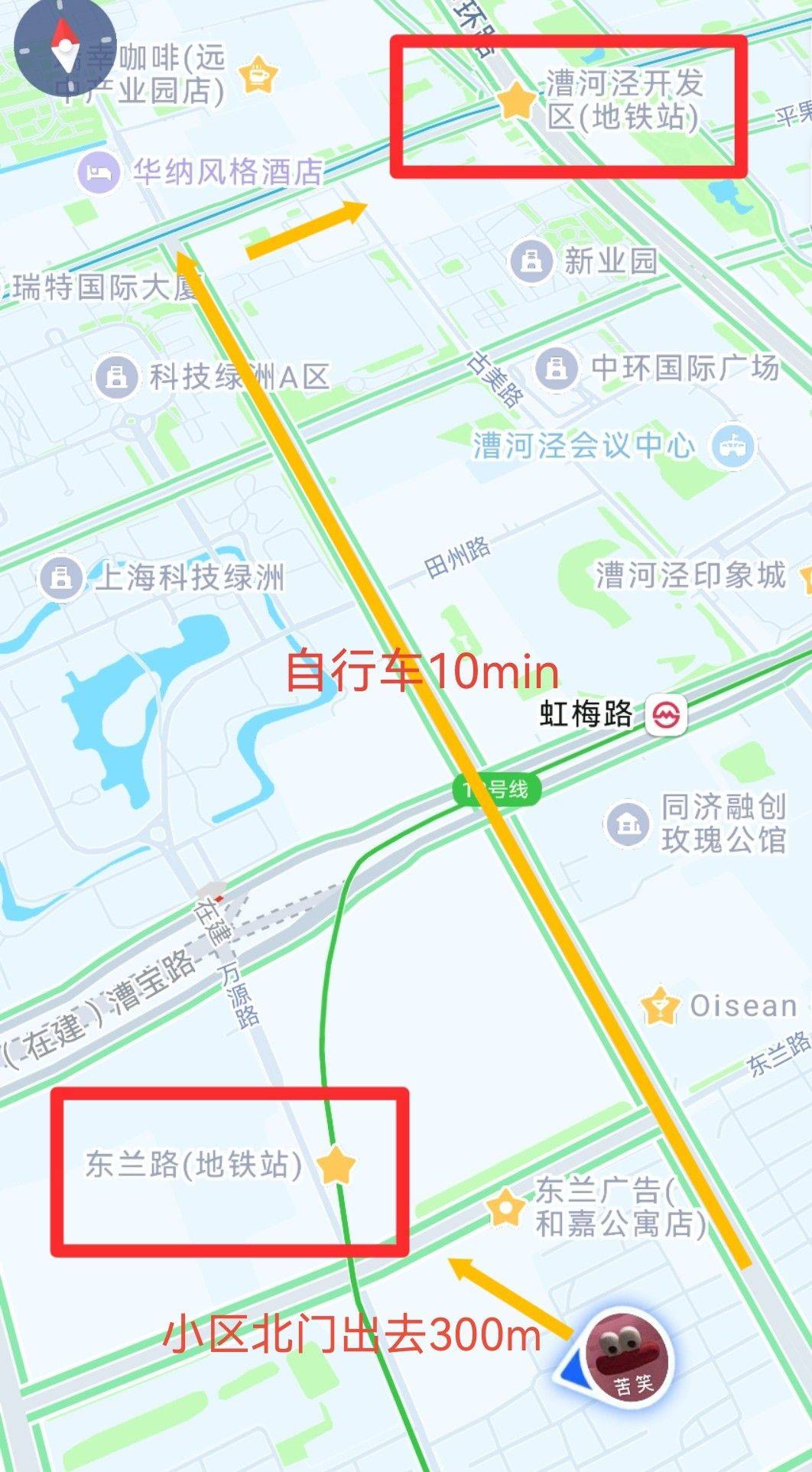Open the 漕河泾会议中心 marker

coord(732,446)
